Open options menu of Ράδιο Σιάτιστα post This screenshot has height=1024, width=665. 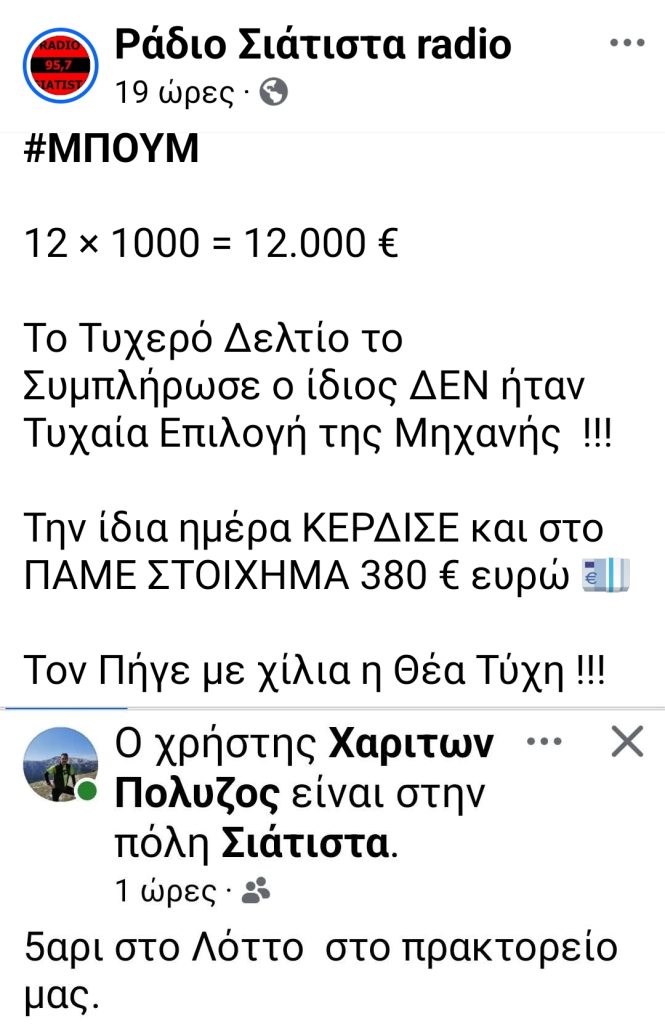(627, 44)
